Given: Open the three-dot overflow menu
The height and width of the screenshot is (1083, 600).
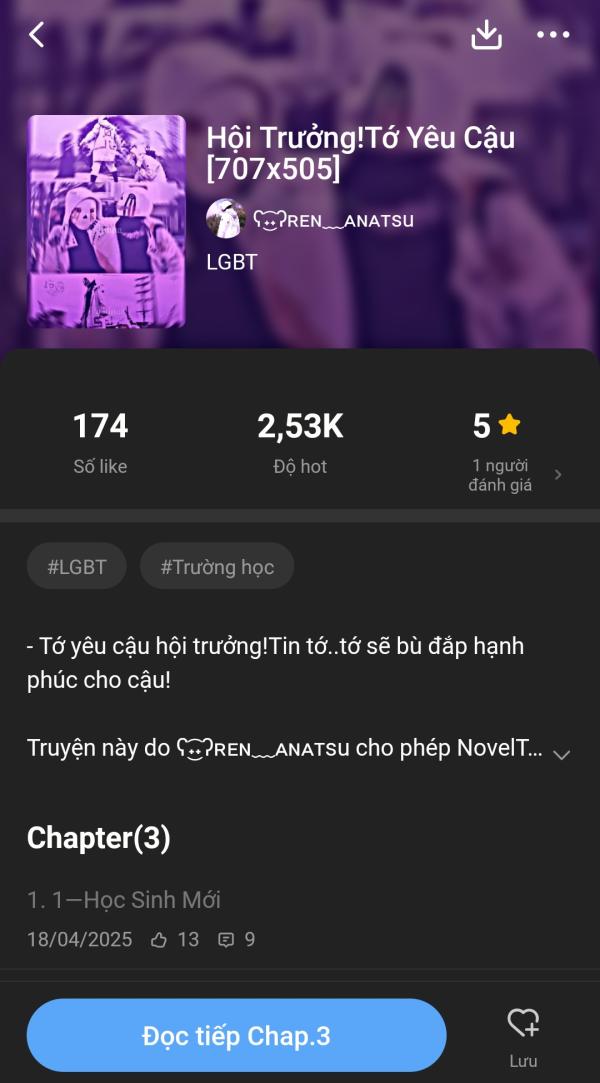Looking at the screenshot, I should [x=552, y=35].
